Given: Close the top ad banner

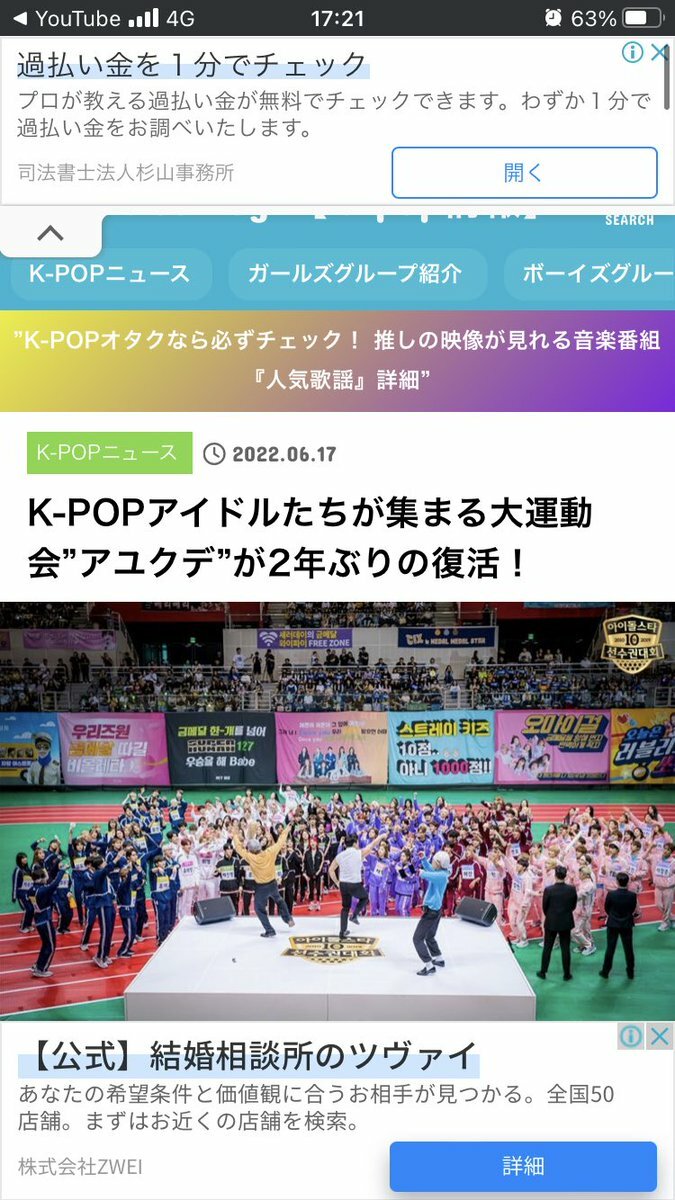Looking at the screenshot, I should point(658,52).
